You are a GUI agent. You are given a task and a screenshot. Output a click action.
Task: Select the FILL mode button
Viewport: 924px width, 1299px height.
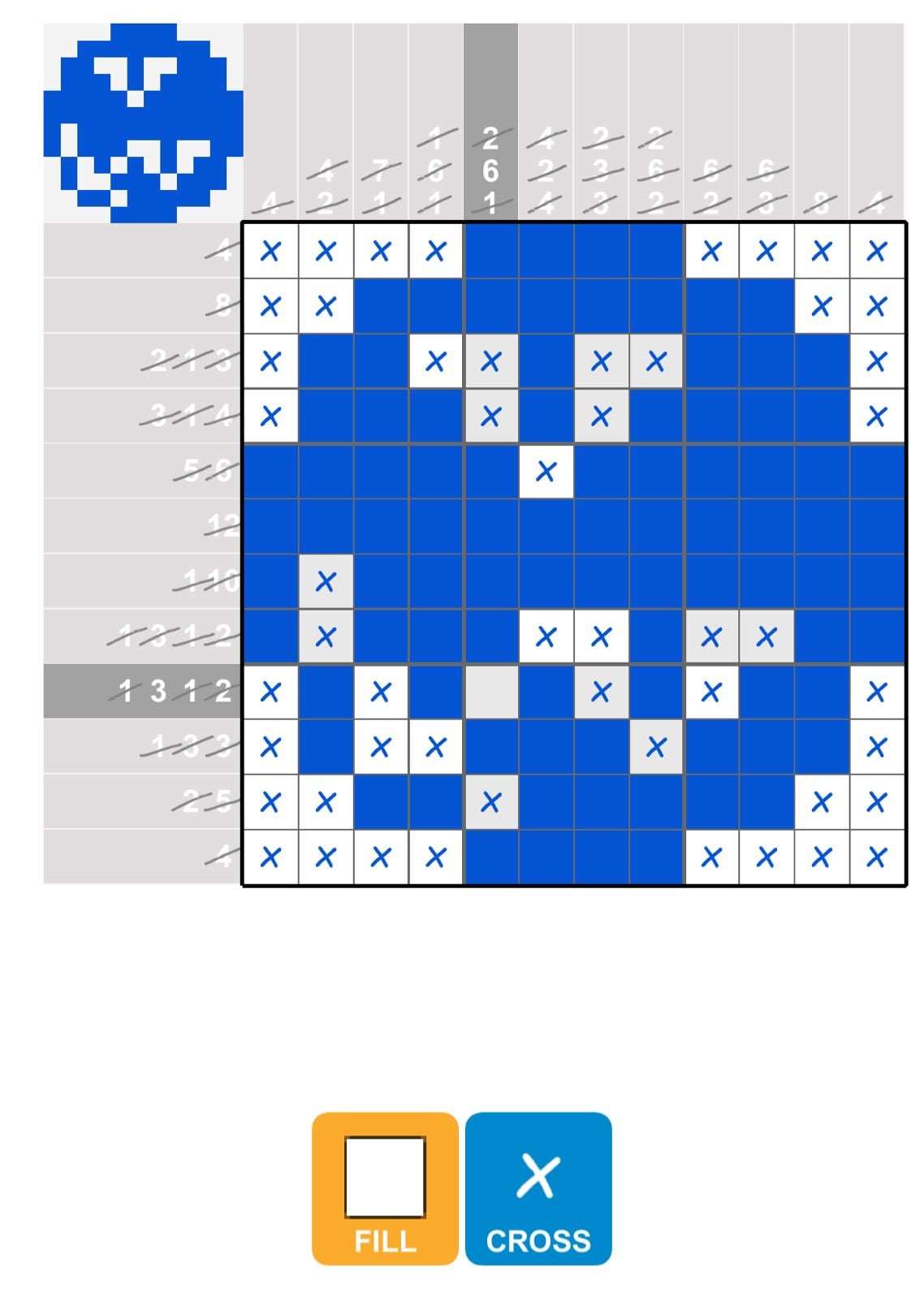click(x=385, y=1188)
